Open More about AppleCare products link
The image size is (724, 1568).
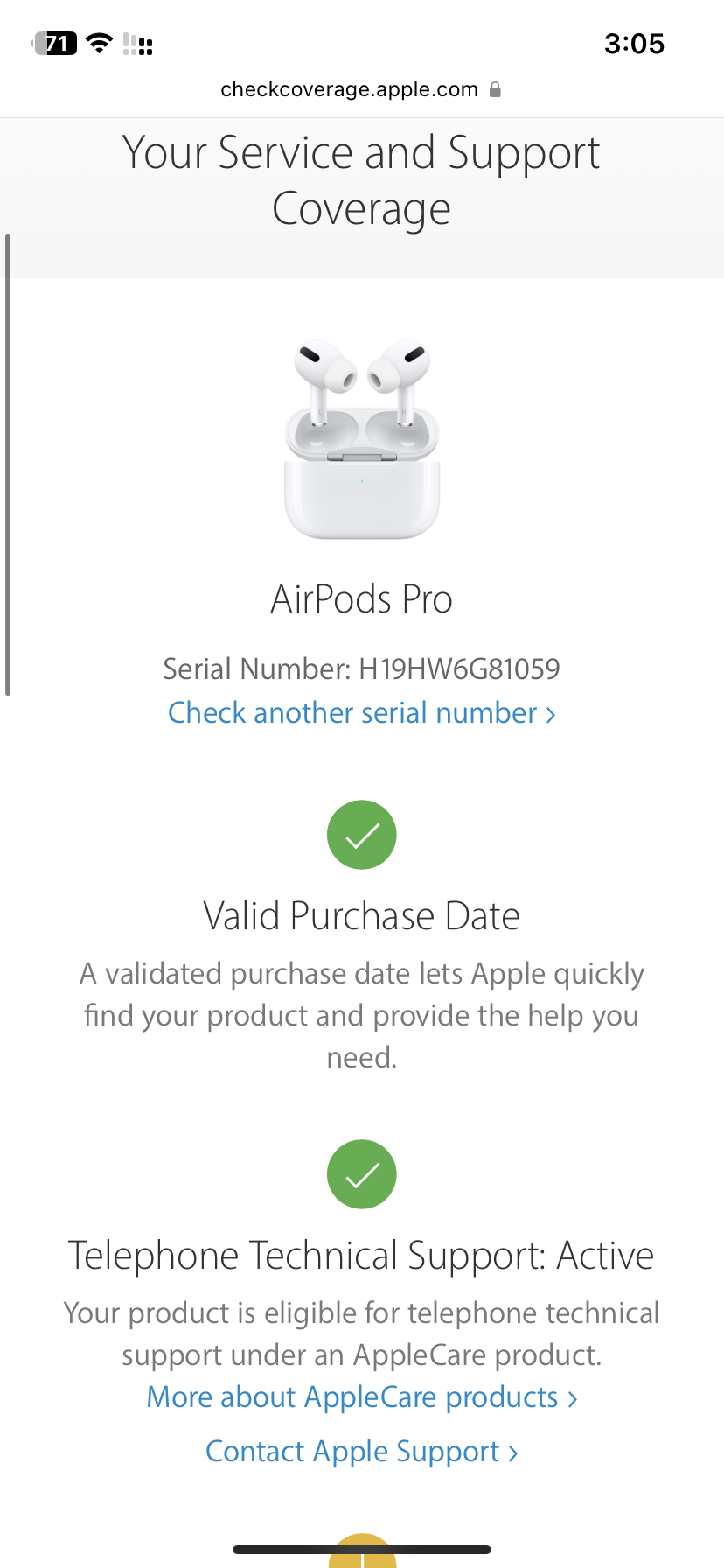[x=361, y=1397]
